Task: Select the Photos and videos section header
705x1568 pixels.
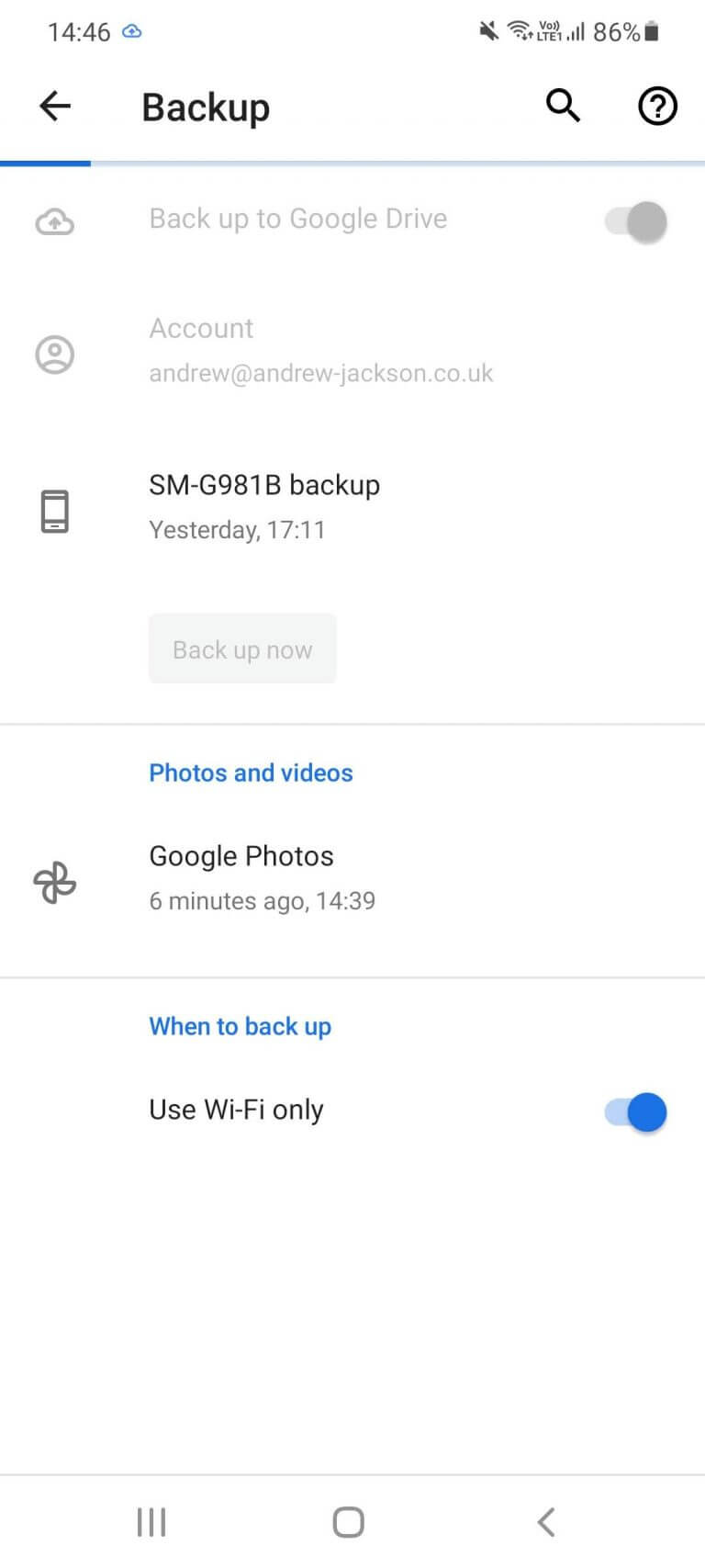Action: 251,773
